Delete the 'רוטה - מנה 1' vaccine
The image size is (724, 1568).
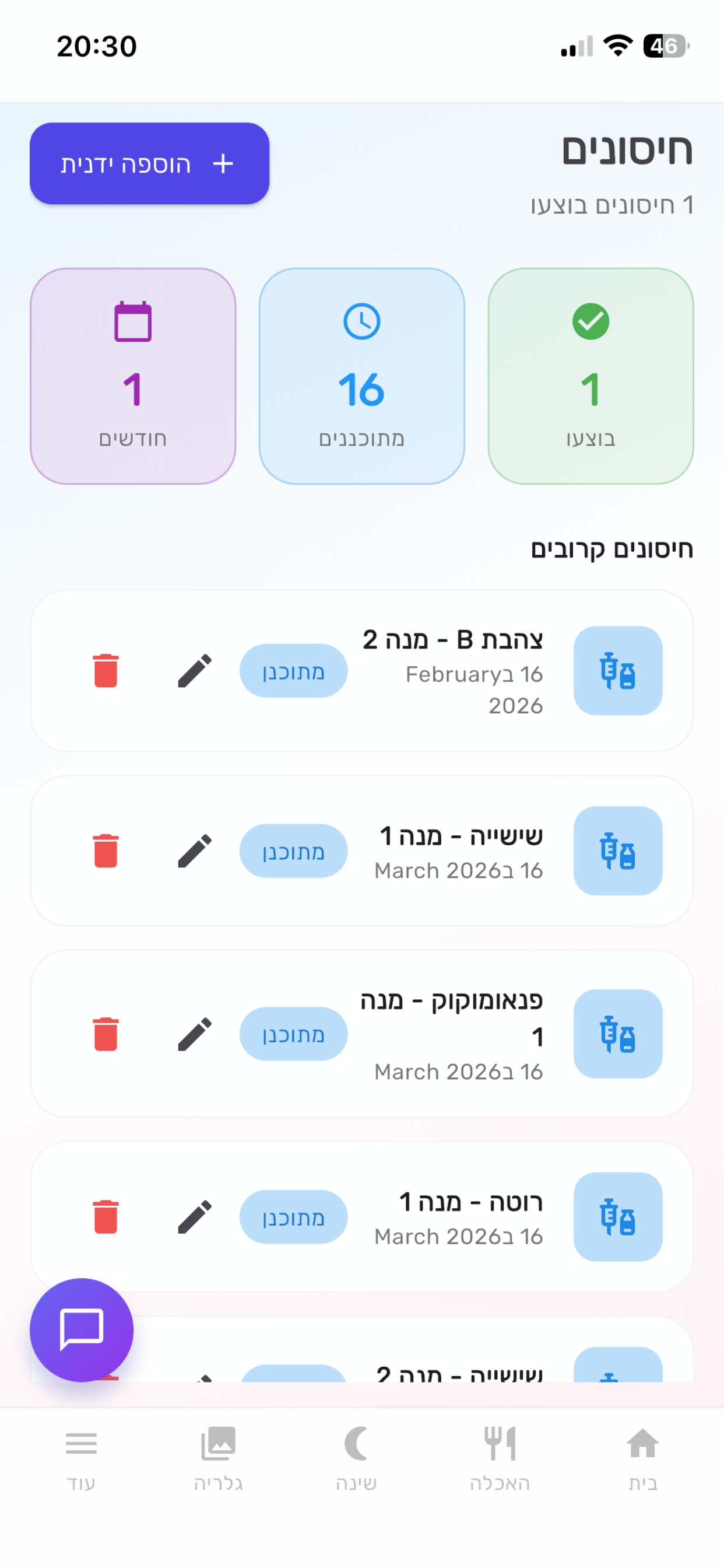pyautogui.click(x=106, y=1217)
